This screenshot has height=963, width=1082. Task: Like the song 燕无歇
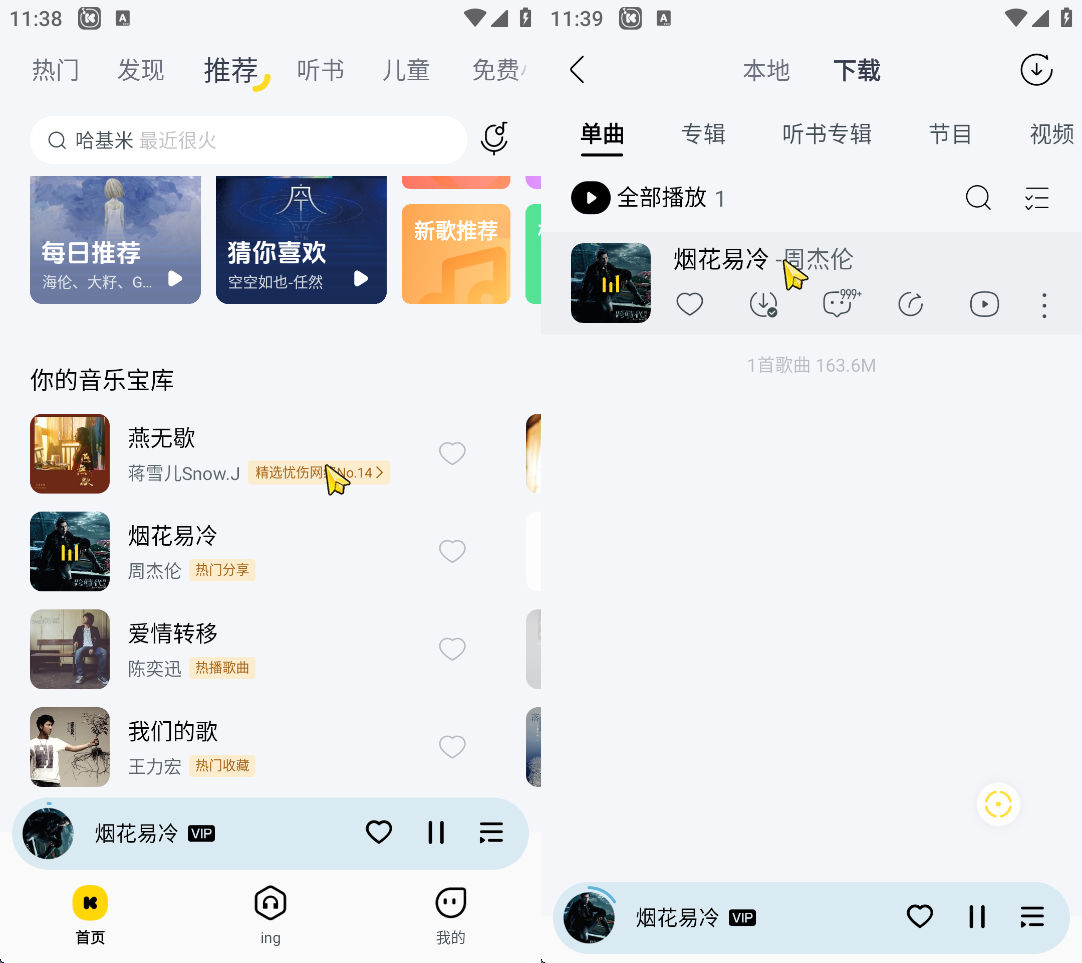coord(452,454)
